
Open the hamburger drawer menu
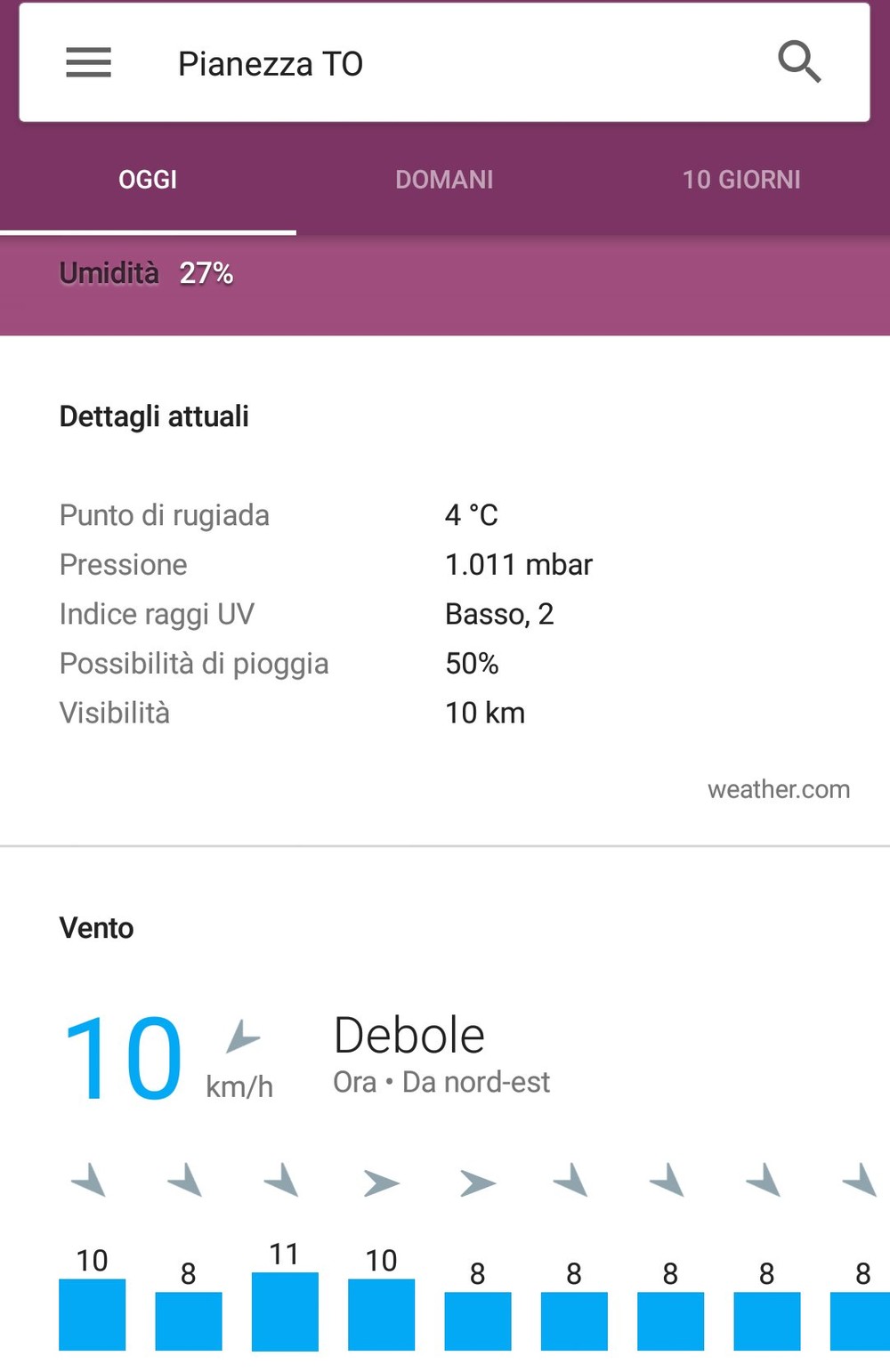point(88,63)
